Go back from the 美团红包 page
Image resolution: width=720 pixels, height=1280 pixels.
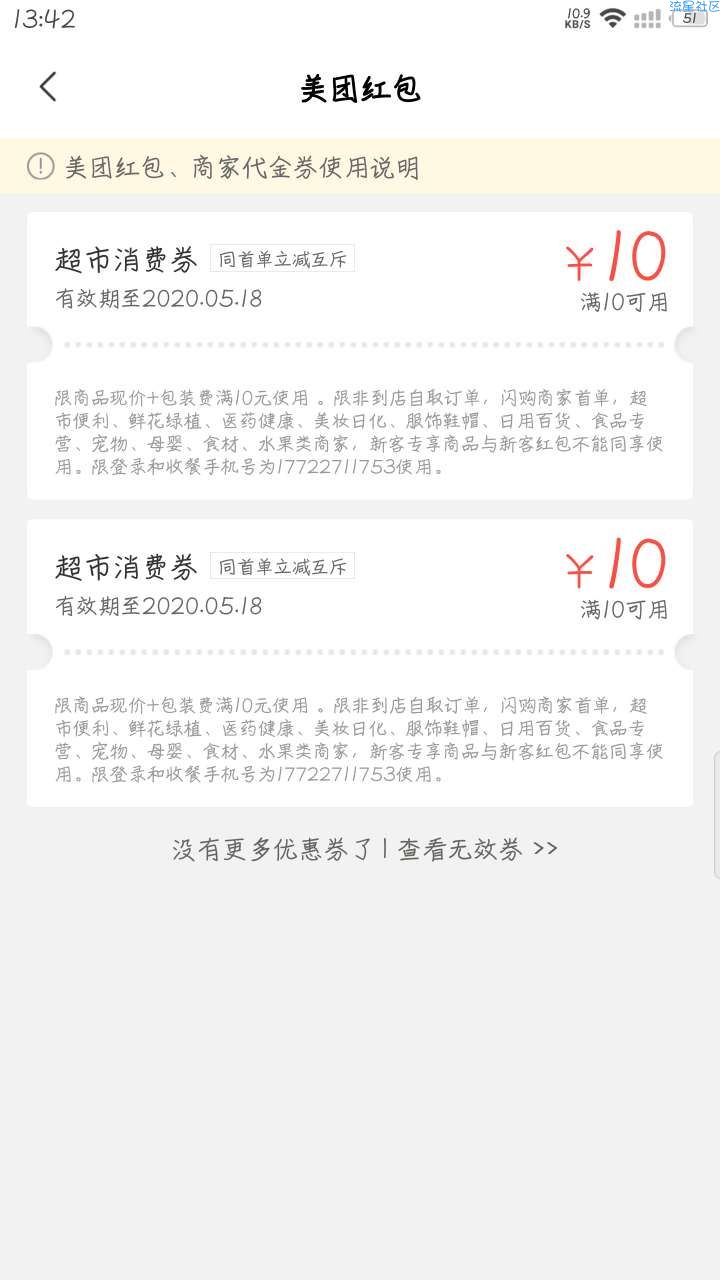pyautogui.click(x=48, y=87)
